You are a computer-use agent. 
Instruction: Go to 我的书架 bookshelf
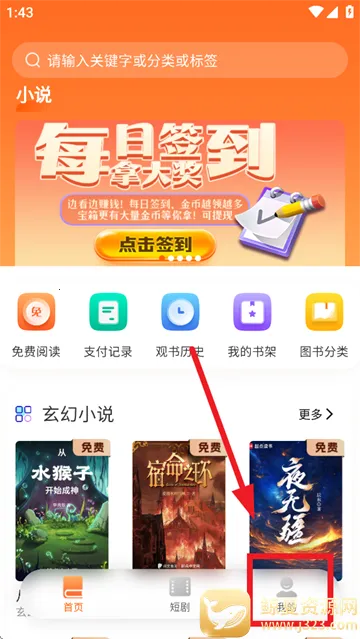pos(252,326)
